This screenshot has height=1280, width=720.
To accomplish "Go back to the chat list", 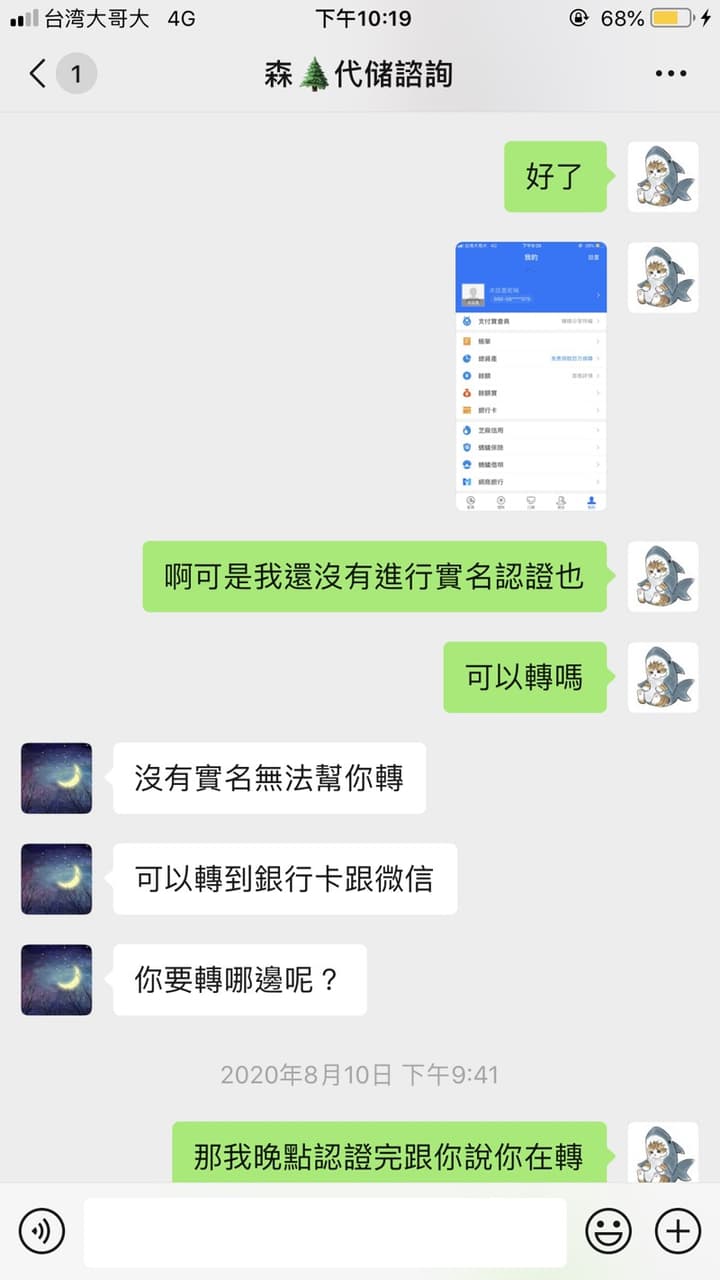I will tap(38, 74).
